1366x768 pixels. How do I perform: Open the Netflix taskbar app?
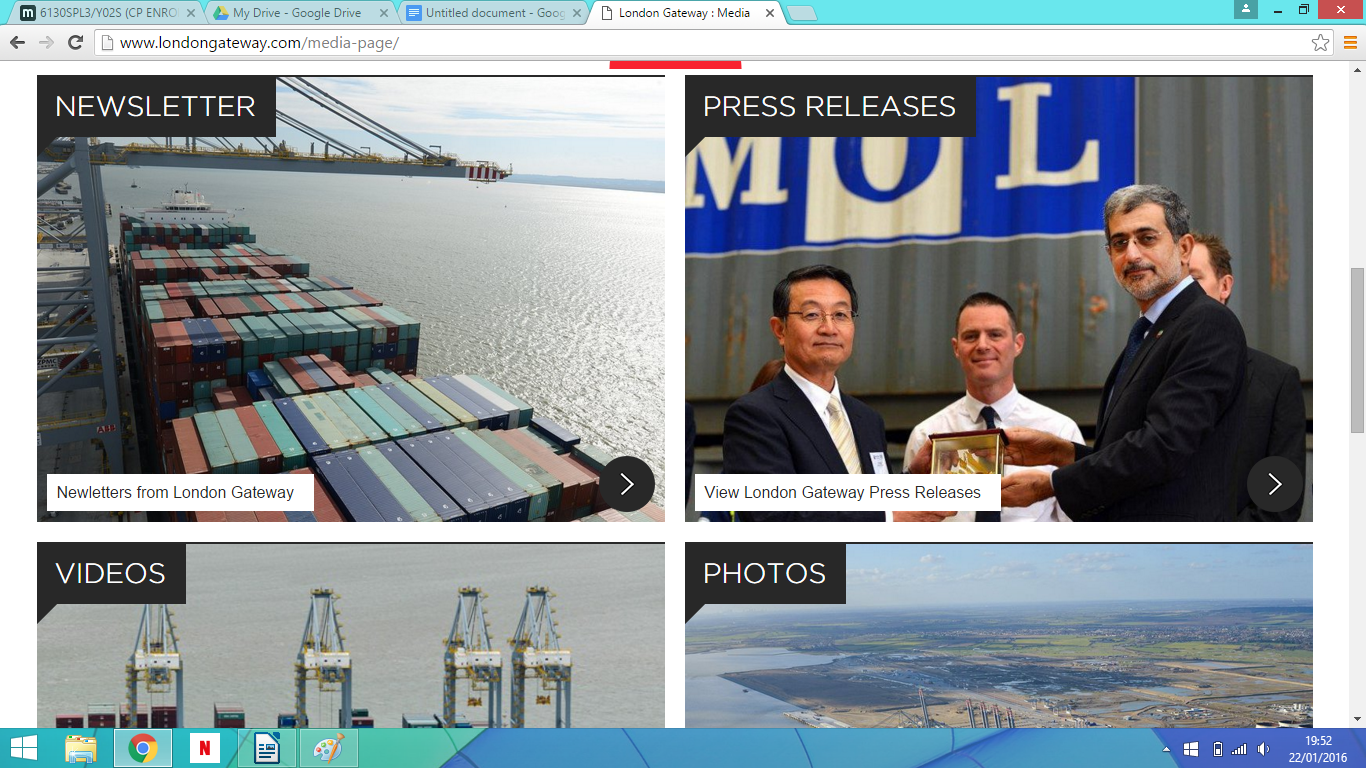pyautogui.click(x=204, y=748)
